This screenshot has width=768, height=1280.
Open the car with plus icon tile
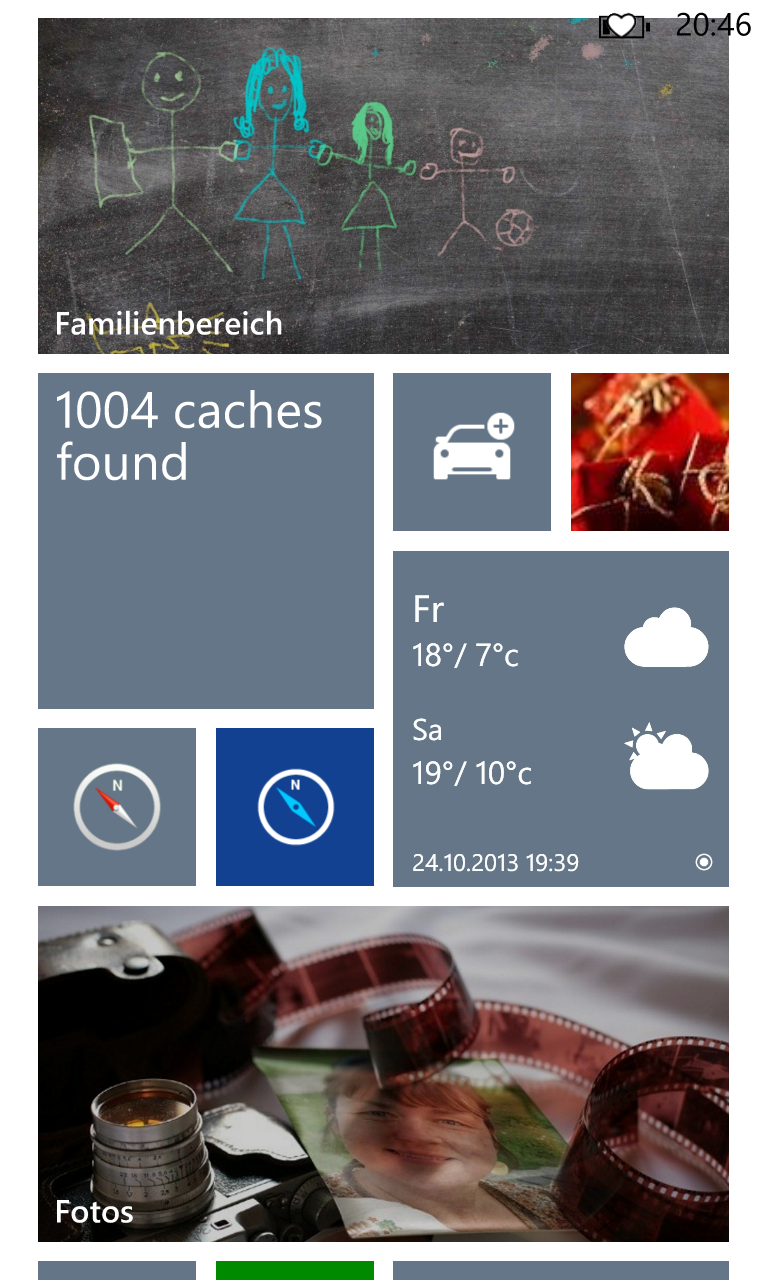click(x=472, y=452)
